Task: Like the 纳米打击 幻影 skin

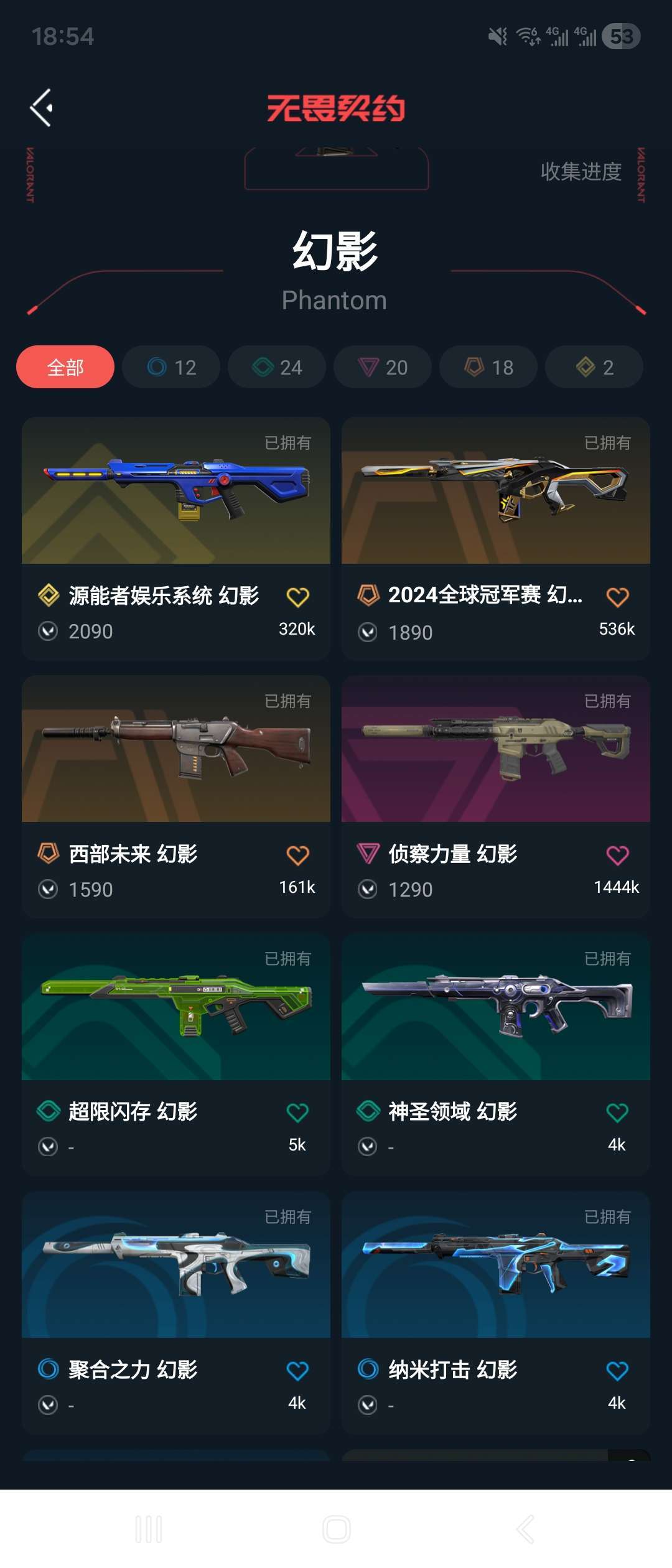Action: 617,1371
